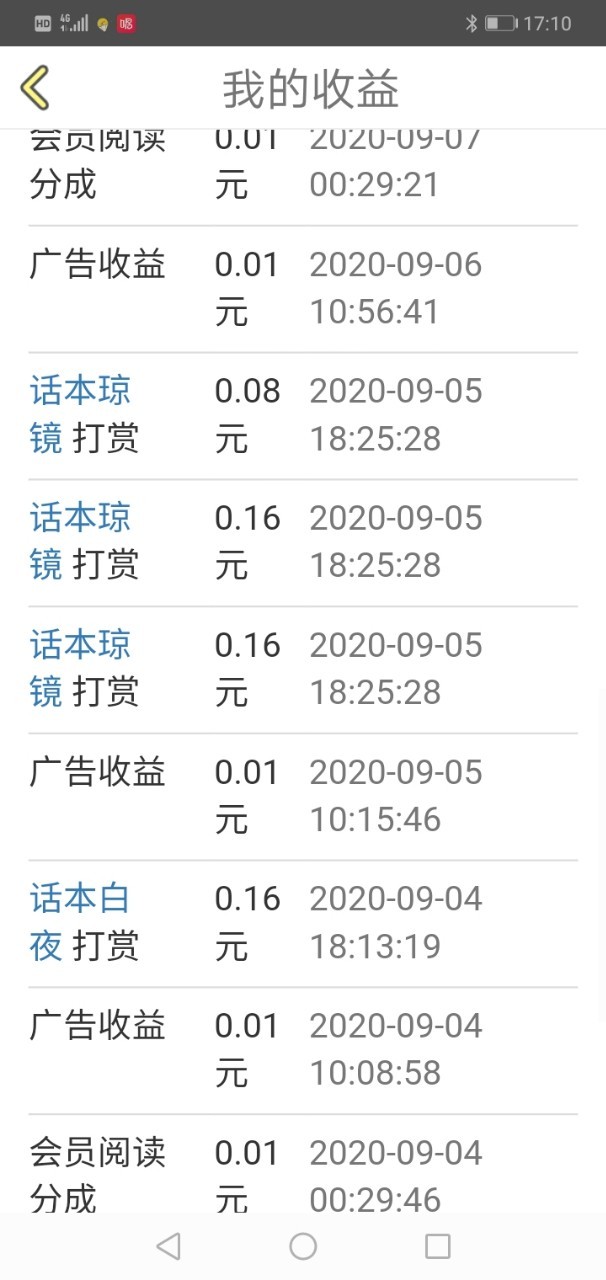This screenshot has height=1280, width=606.
Task: Tap the system home button
Action: tap(303, 1246)
